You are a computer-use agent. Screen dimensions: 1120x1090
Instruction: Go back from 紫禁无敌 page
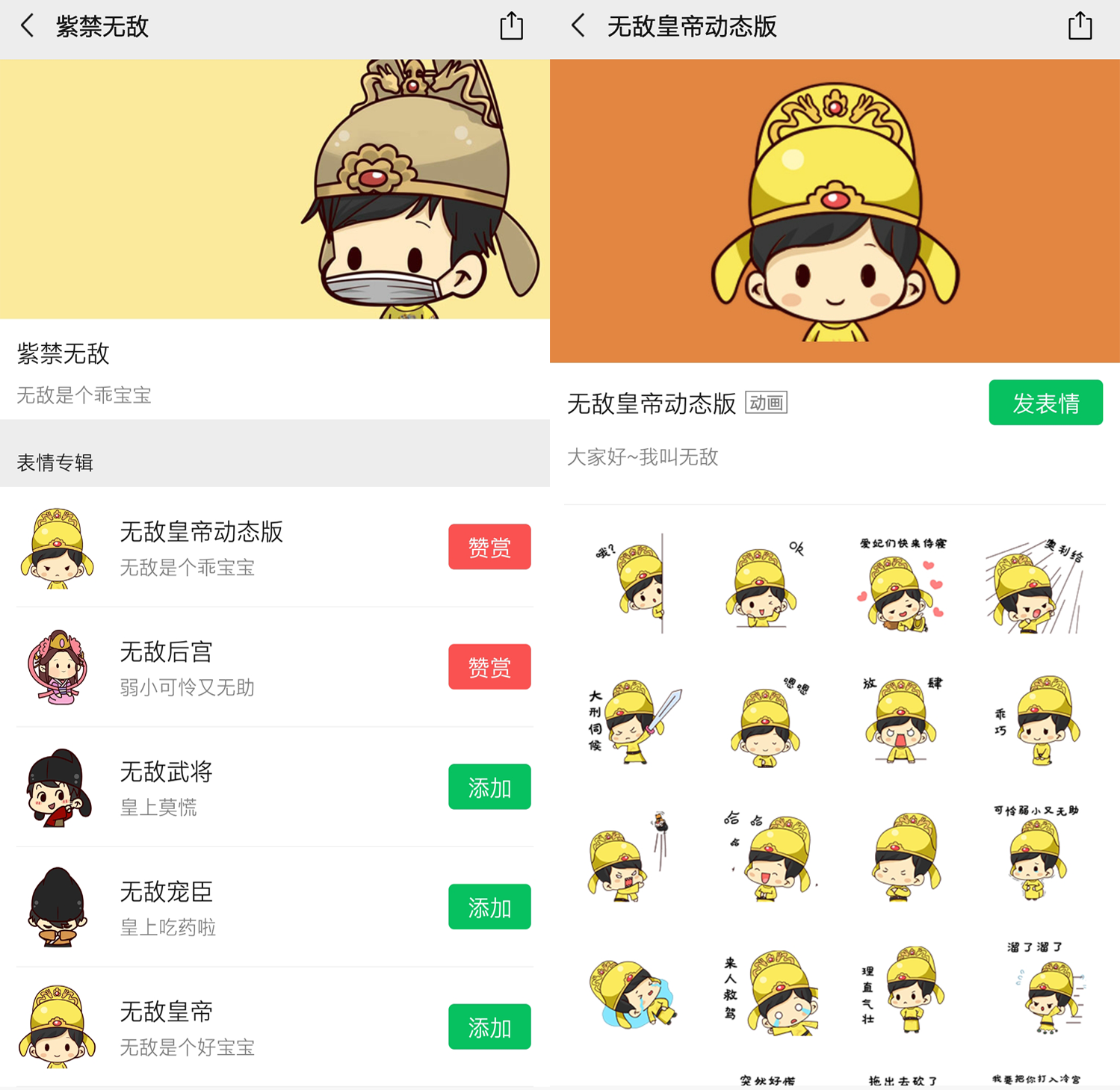pos(28,26)
